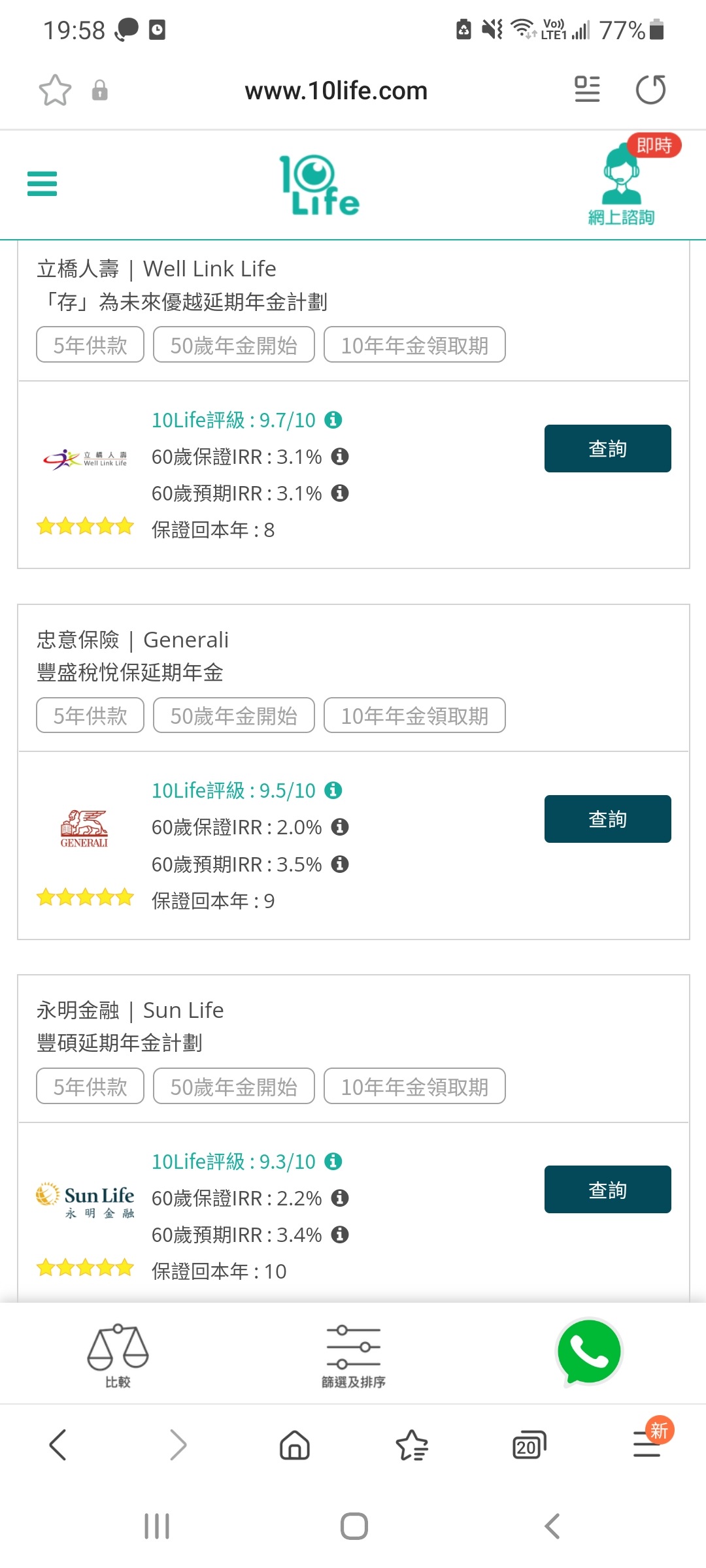The height and width of the screenshot is (1568, 706).
Task: Tap 查詢 for Well Link Life plan
Action: pos(607,448)
